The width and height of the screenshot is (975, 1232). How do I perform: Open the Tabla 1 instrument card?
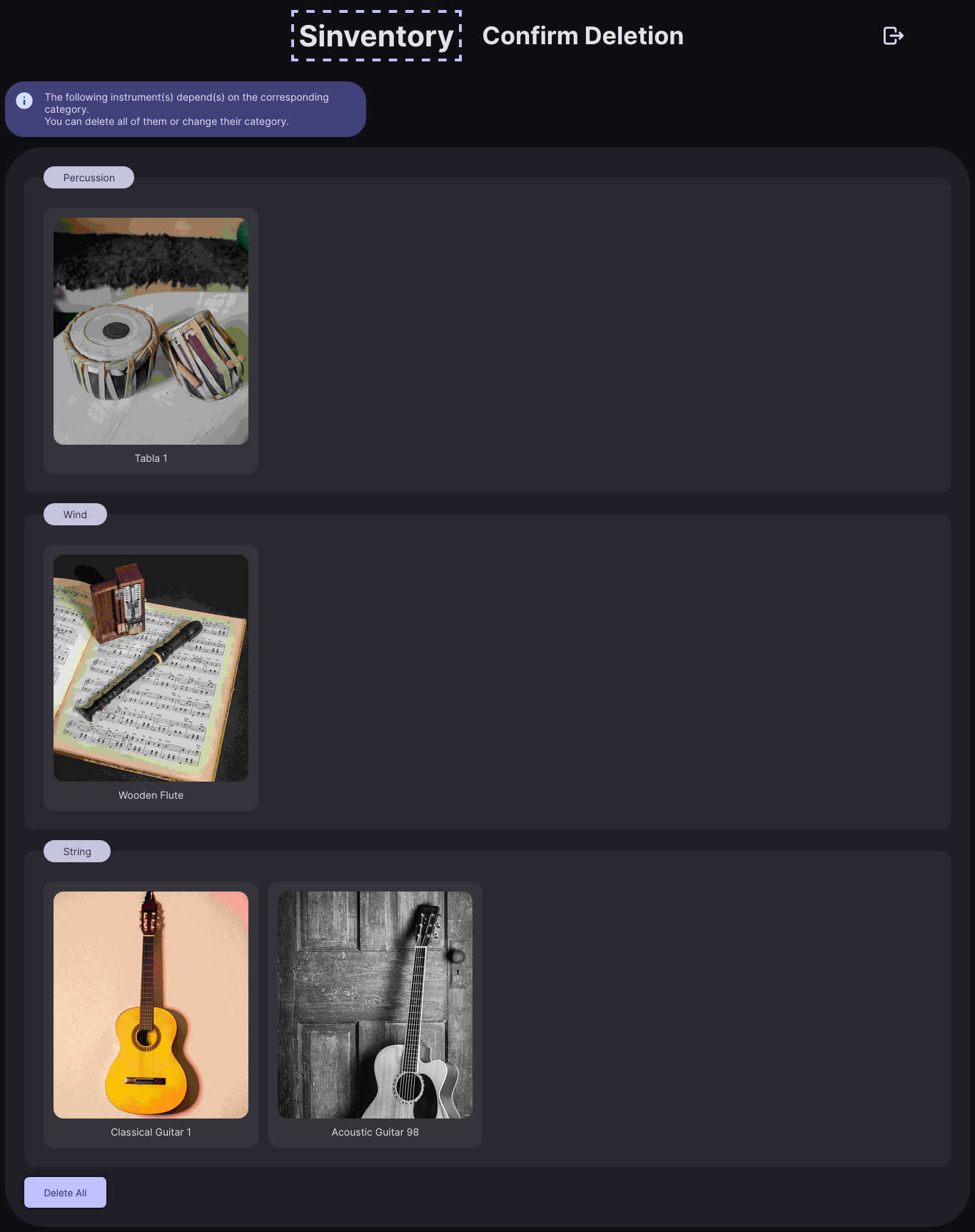pyautogui.click(x=151, y=340)
